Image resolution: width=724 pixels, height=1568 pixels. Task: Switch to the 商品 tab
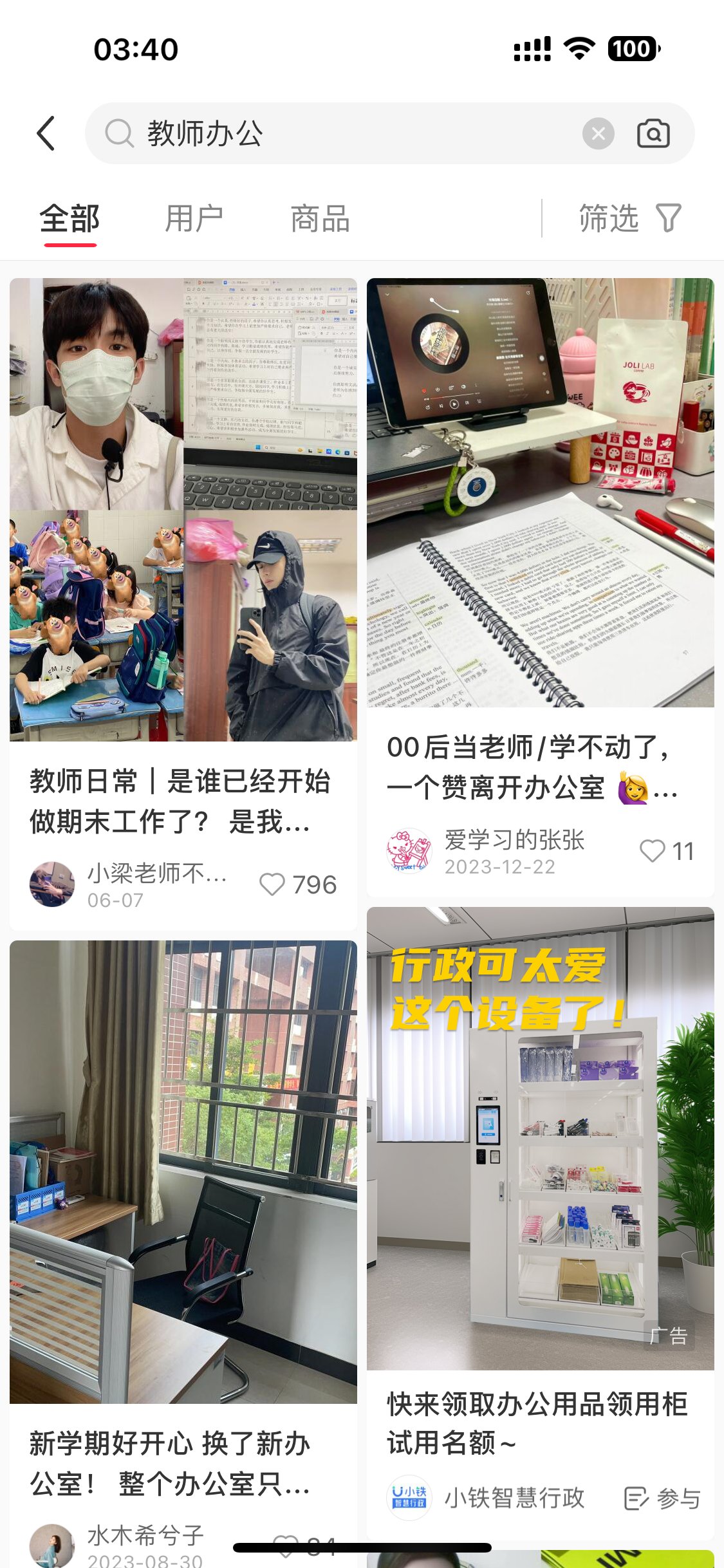pos(320,219)
